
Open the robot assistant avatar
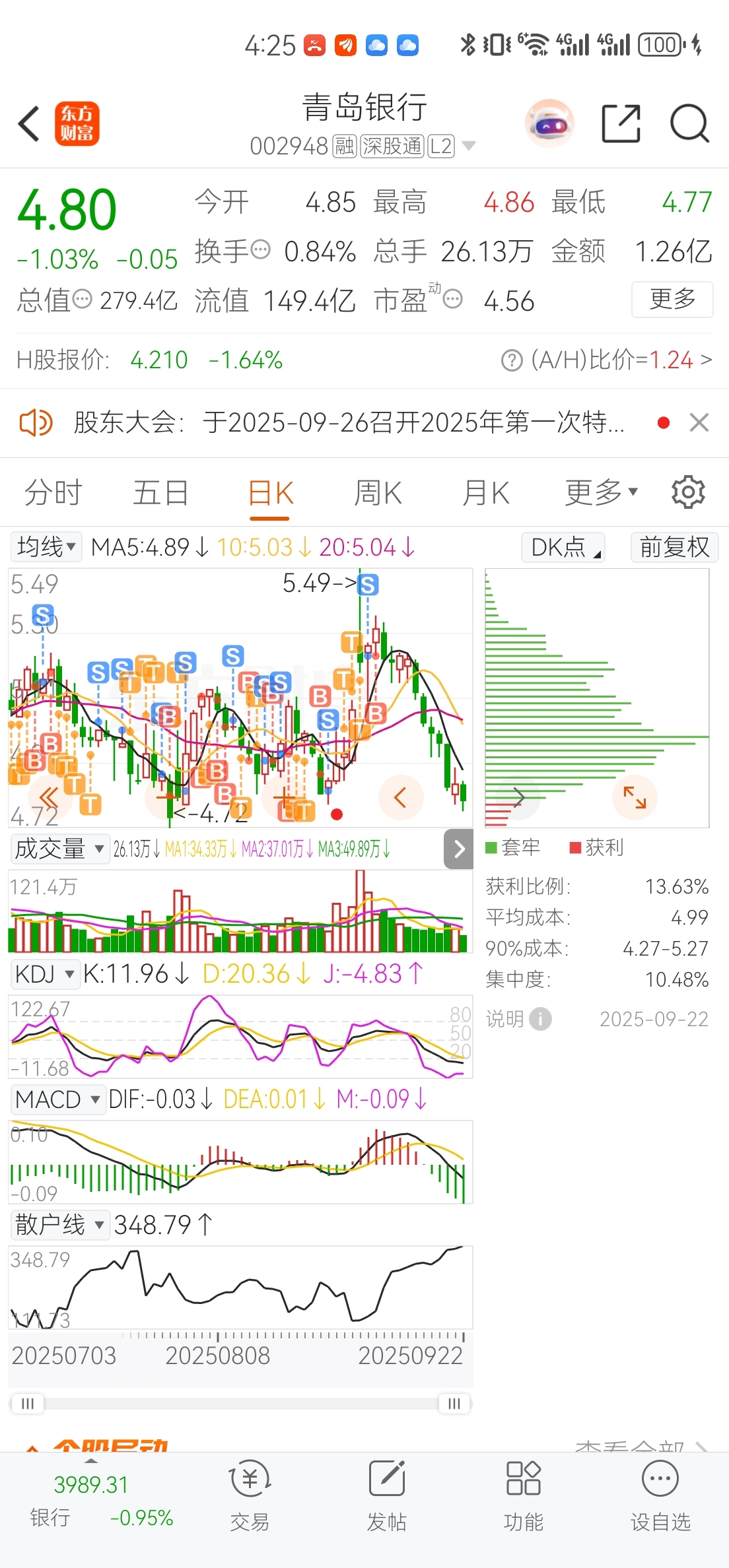(549, 123)
